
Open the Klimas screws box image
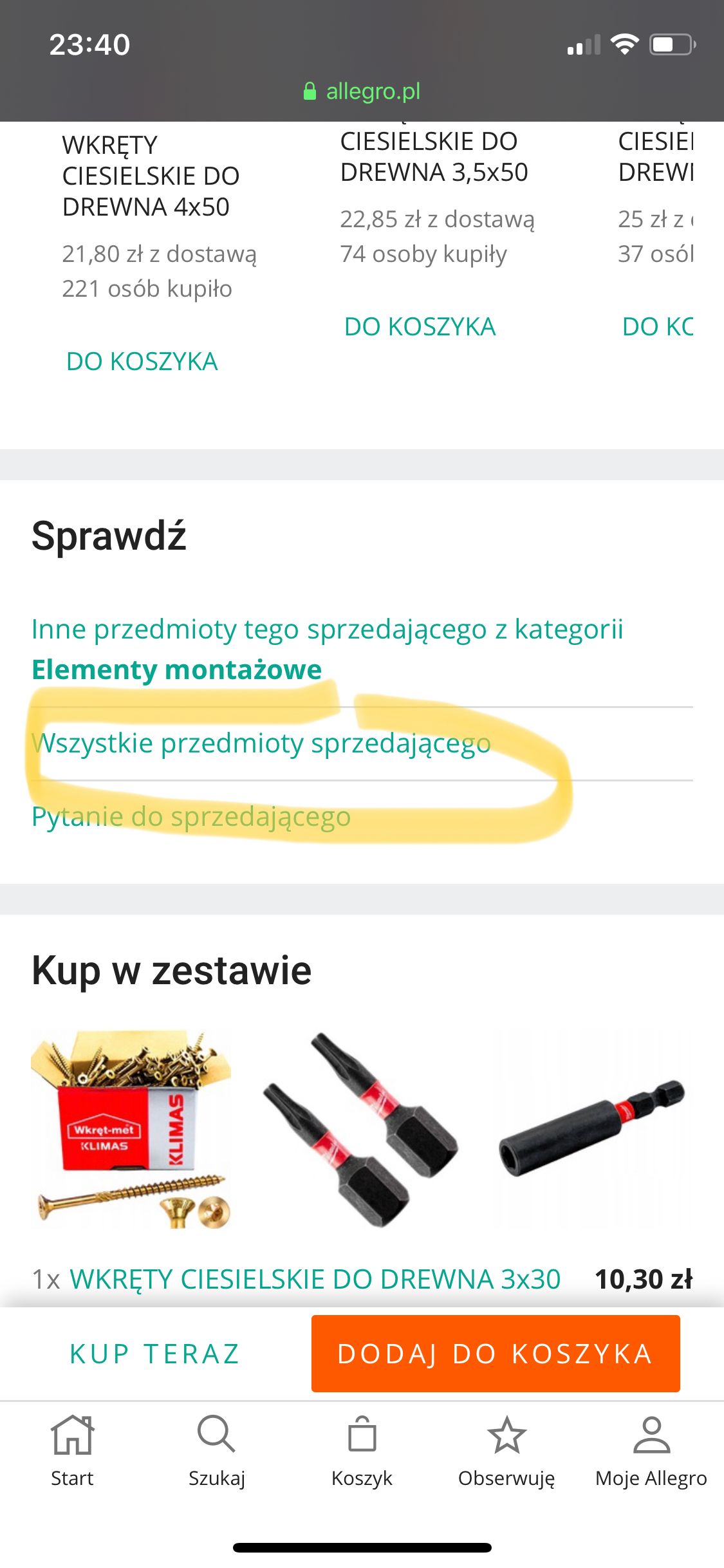131,1130
